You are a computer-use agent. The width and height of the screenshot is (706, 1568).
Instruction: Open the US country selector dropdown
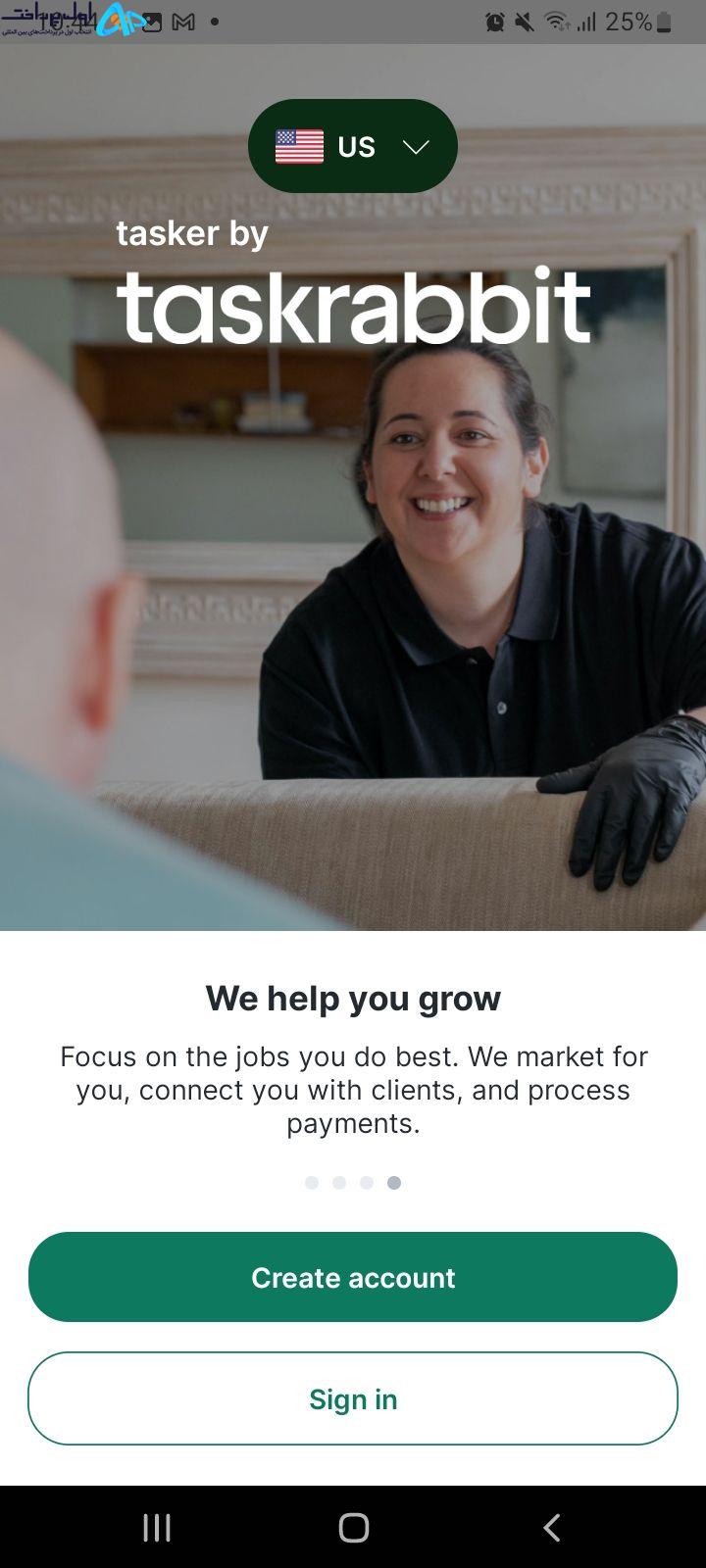tap(353, 146)
